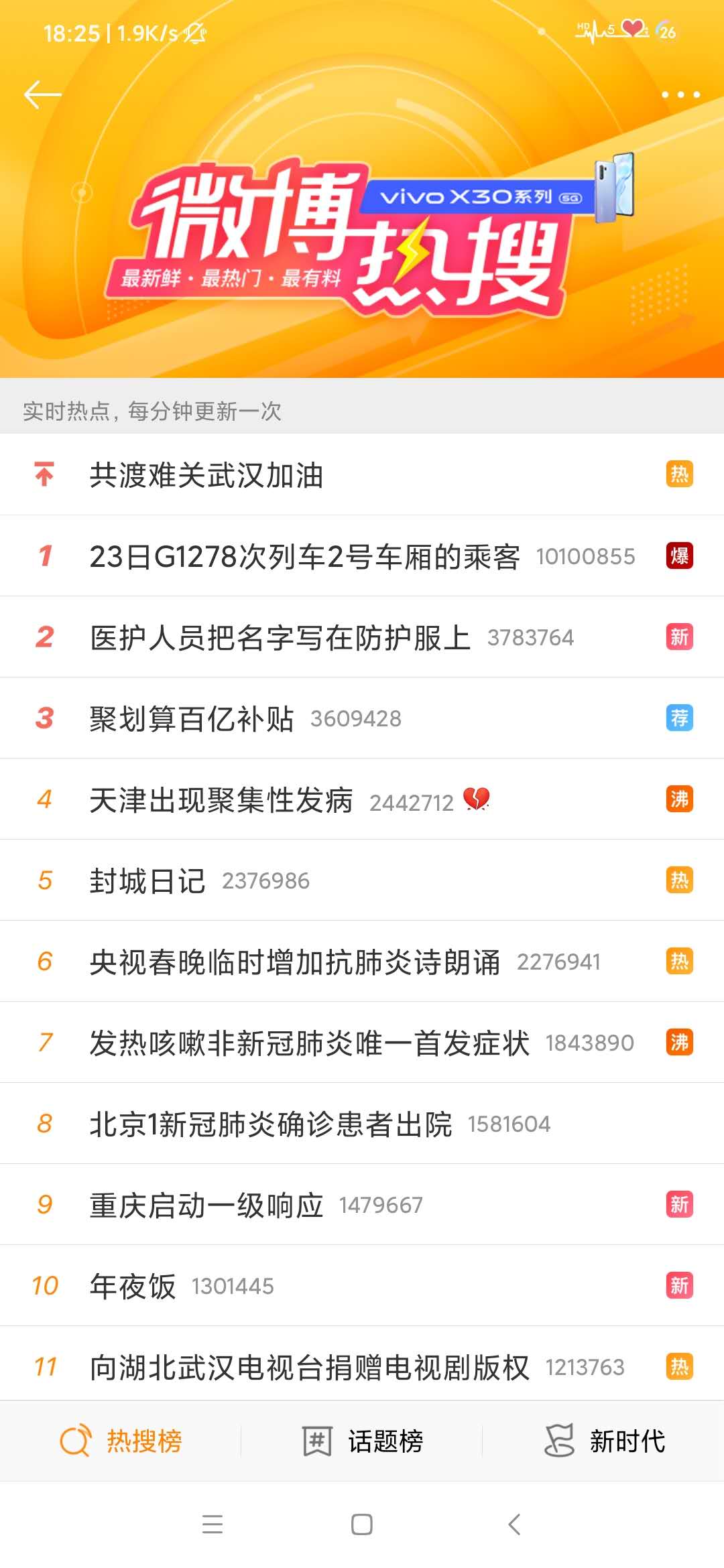724x1568 pixels.
Task: Click the 荐 badge beside 聚划算百亿补贴
Action: 679,718
